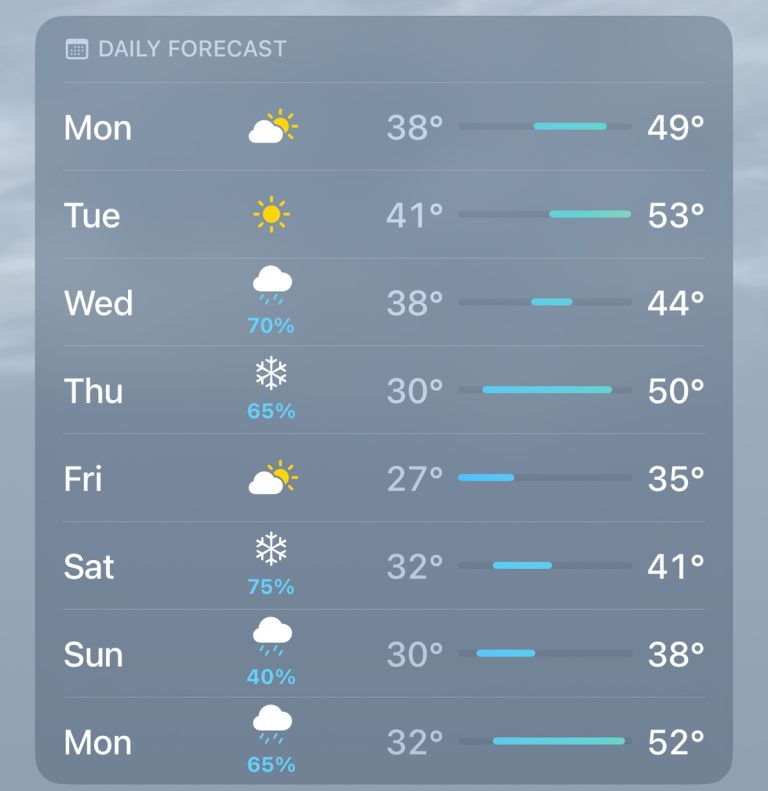View Wednesday's 70% rain forecast
The width and height of the screenshot is (768, 791).
click(x=384, y=302)
